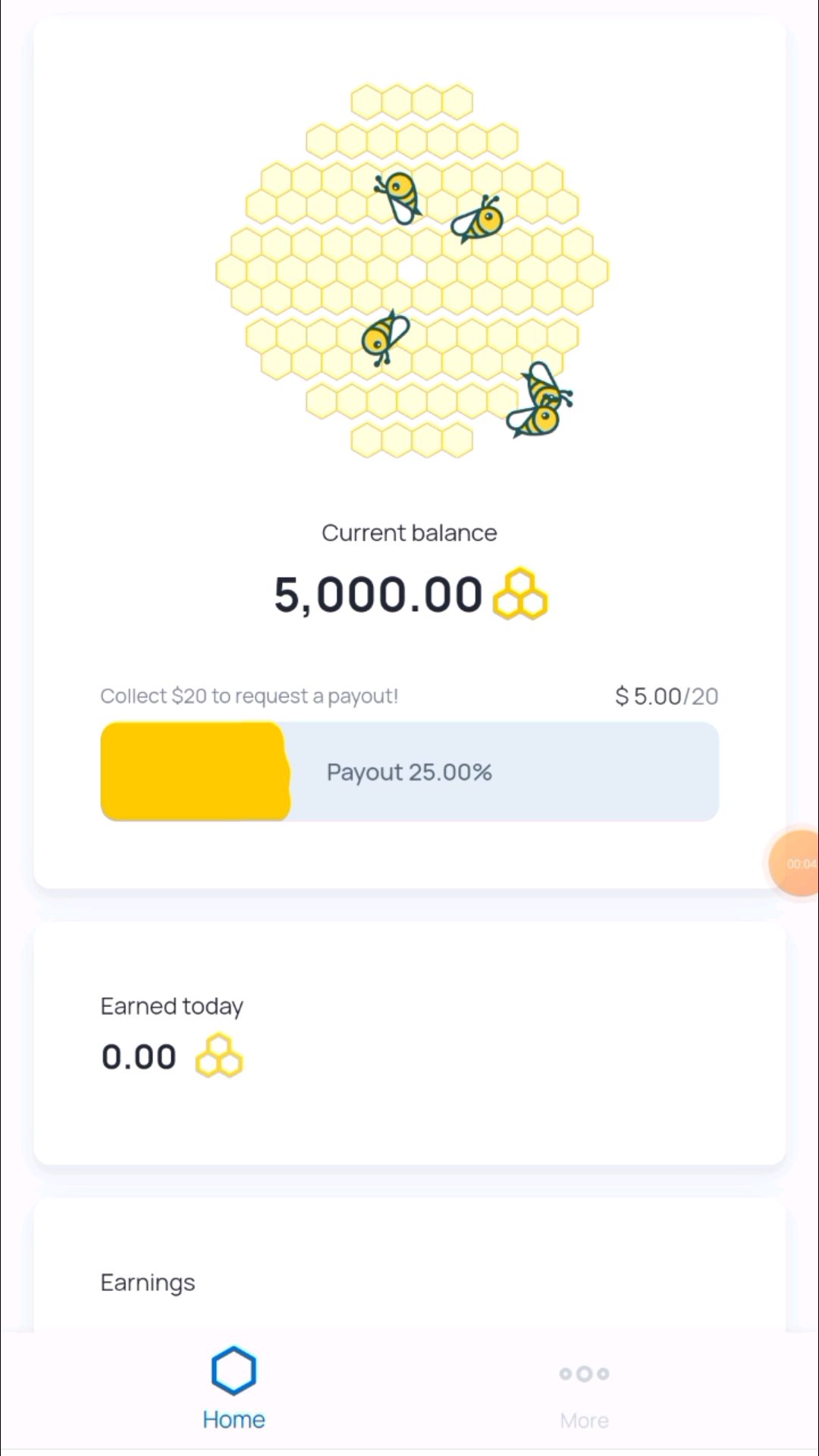The width and height of the screenshot is (819, 1456).
Task: Switch to the Home tab
Action: [234, 1389]
